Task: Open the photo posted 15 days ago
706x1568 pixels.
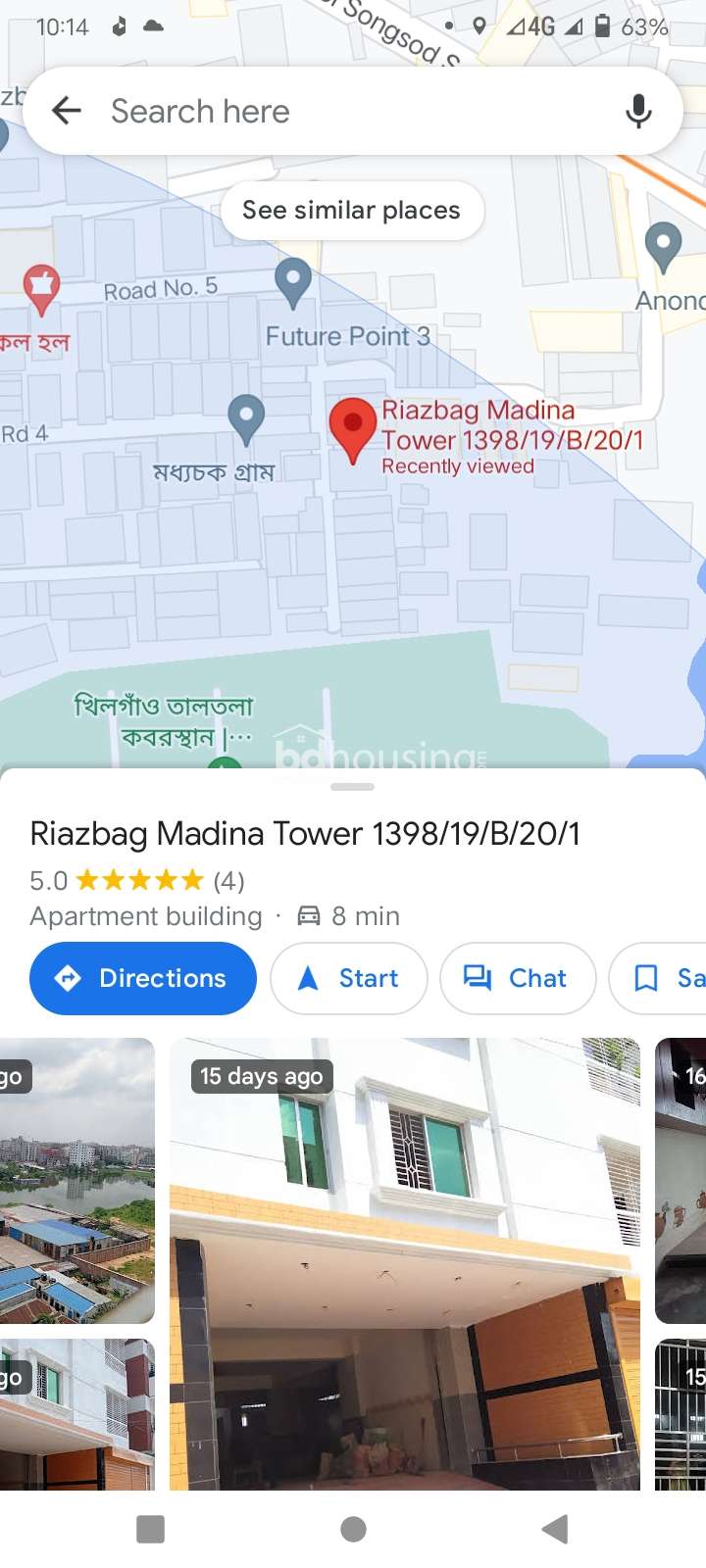Action: (x=405, y=1264)
